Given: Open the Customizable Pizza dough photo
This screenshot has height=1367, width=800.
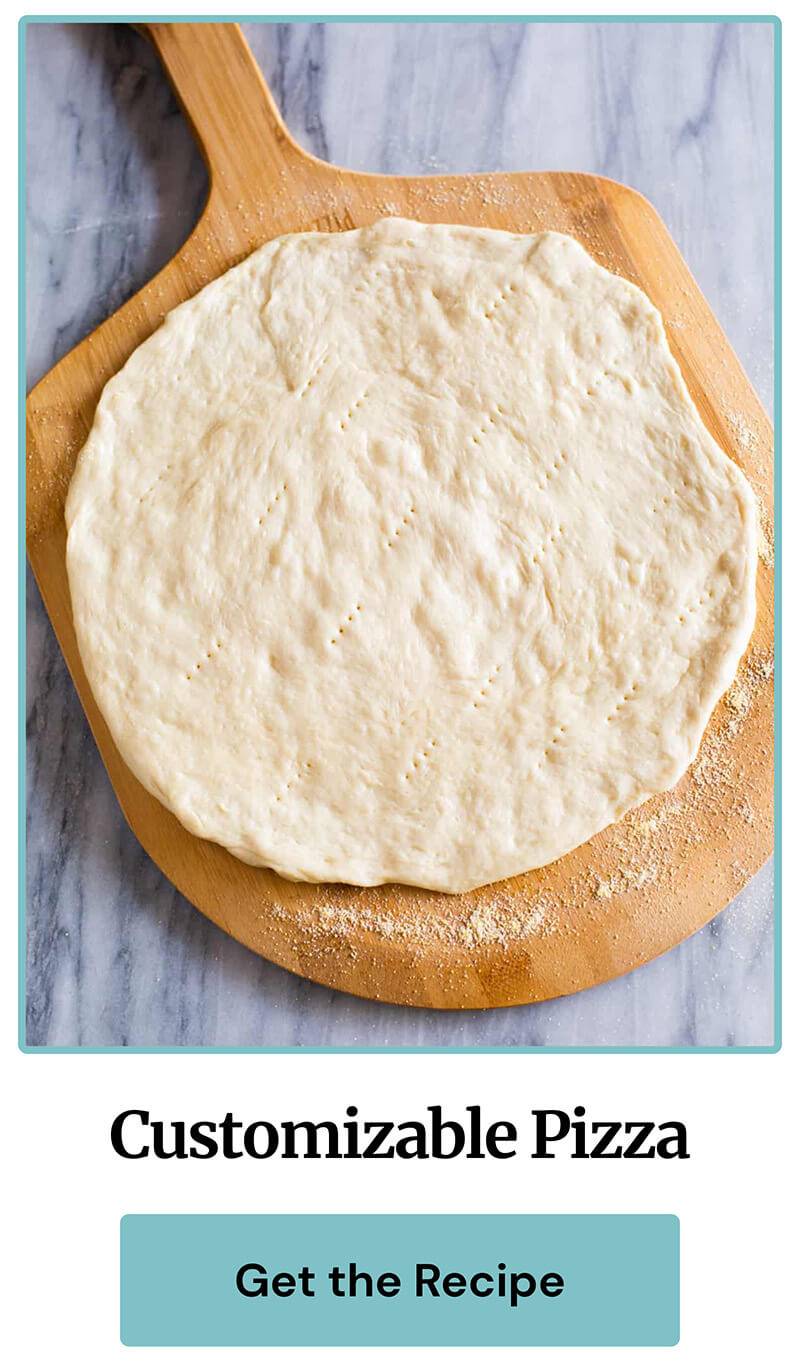Looking at the screenshot, I should tap(400, 535).
